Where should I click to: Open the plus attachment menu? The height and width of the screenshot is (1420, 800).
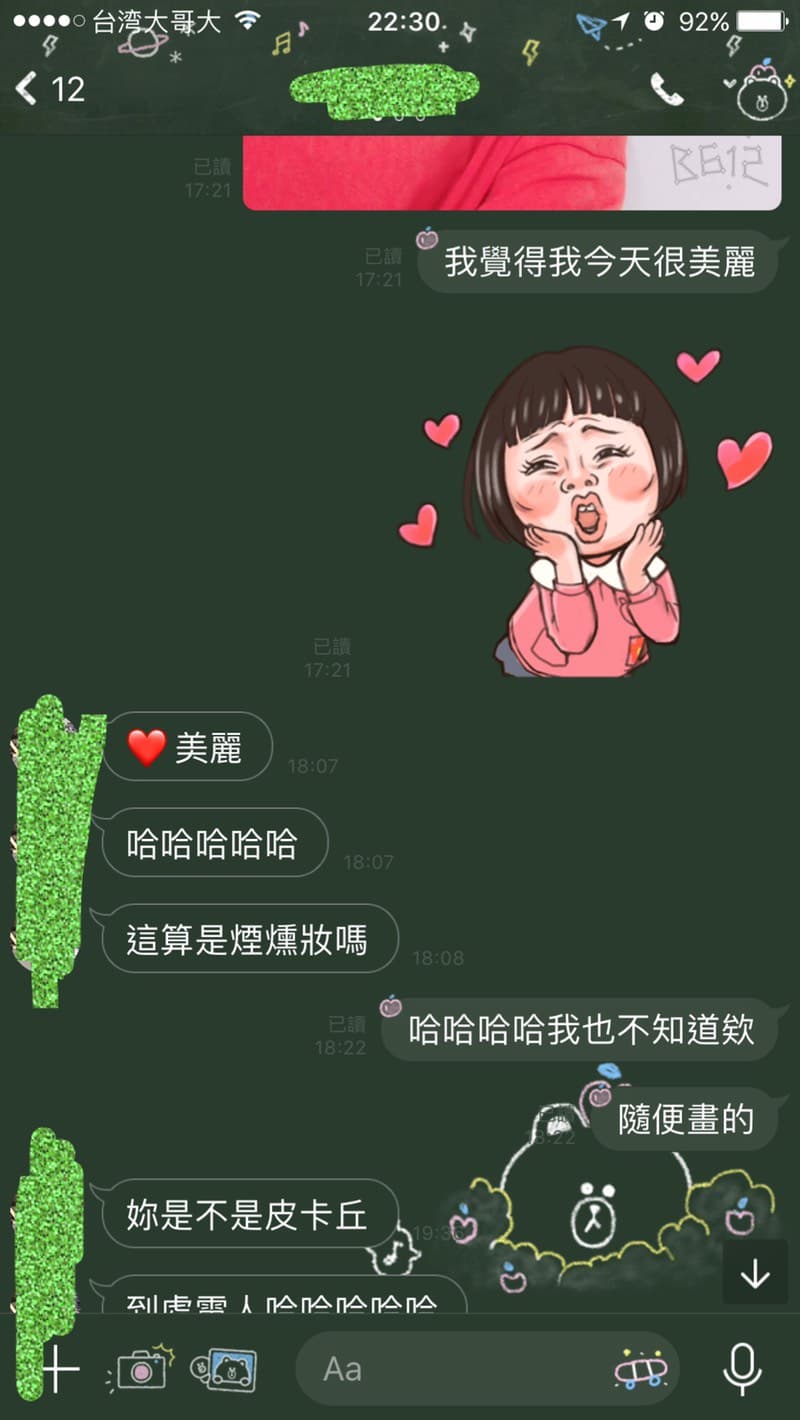pos(60,1369)
